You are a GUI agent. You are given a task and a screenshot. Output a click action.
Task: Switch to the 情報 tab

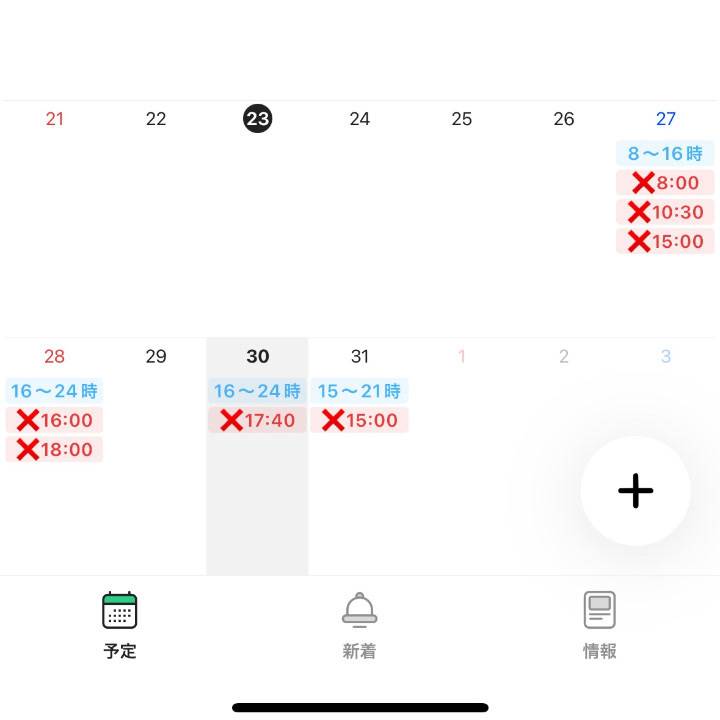[x=600, y=625]
